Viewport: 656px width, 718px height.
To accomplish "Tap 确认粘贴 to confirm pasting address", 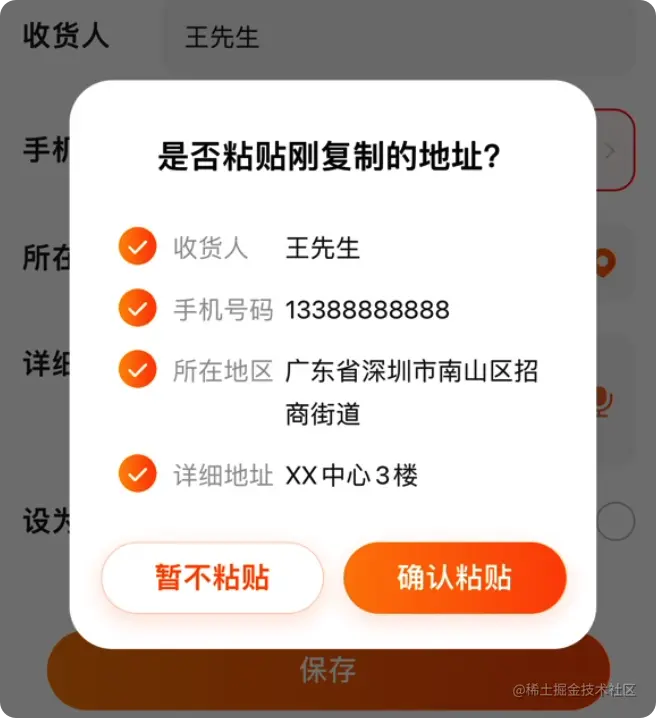I will point(455,578).
